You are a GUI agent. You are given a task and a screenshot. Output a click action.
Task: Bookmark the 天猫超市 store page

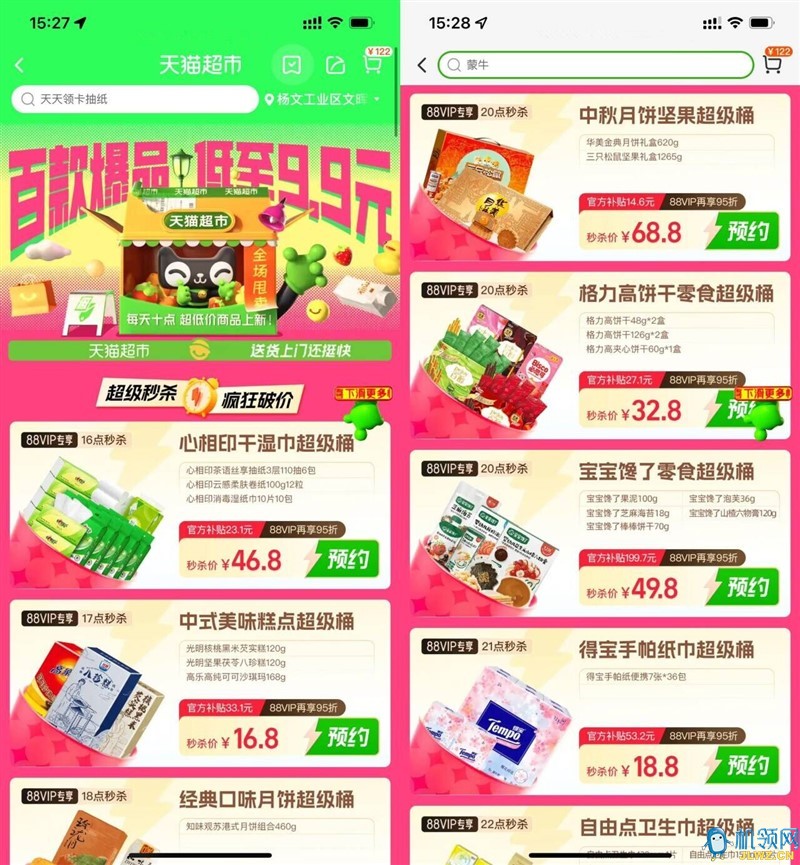click(x=291, y=65)
